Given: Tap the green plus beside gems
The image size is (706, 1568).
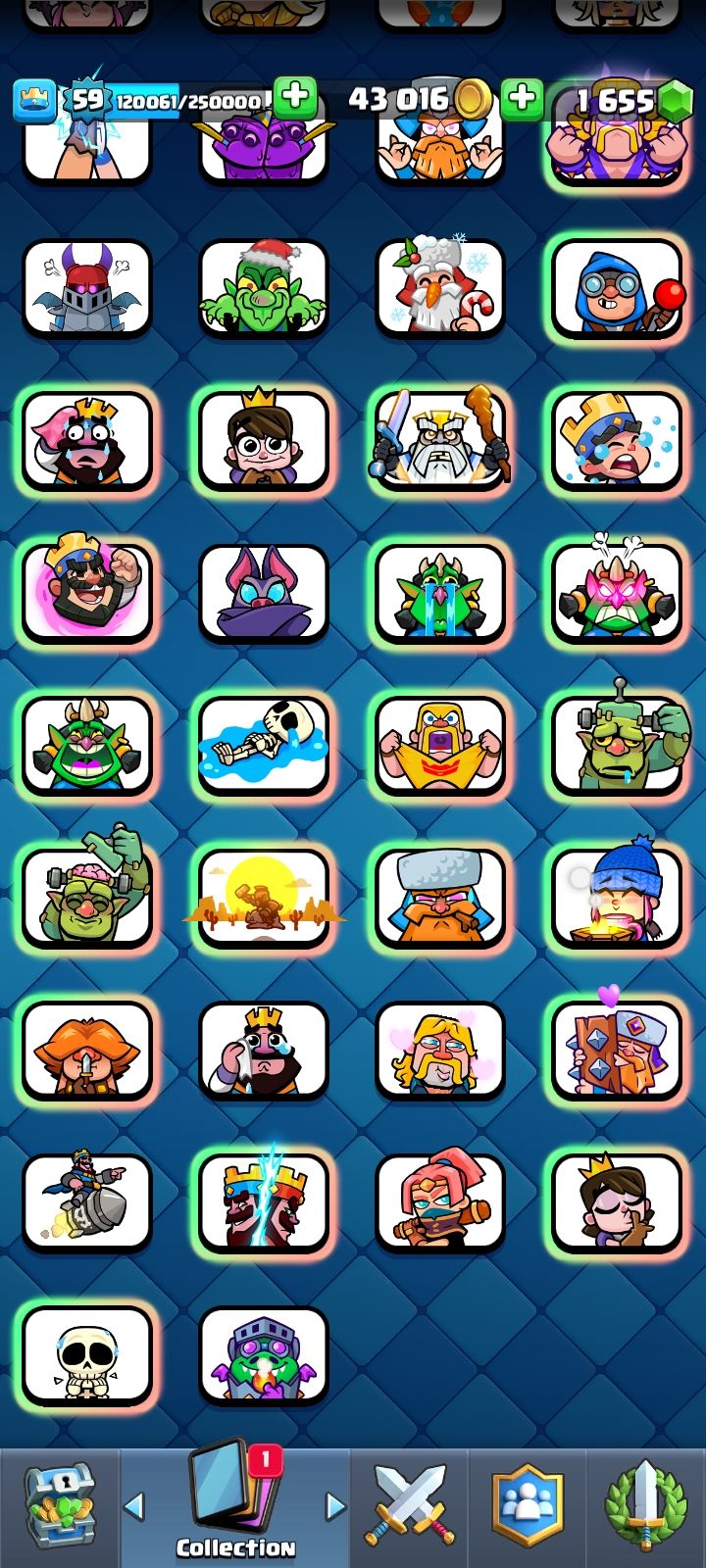Looking at the screenshot, I should (523, 99).
